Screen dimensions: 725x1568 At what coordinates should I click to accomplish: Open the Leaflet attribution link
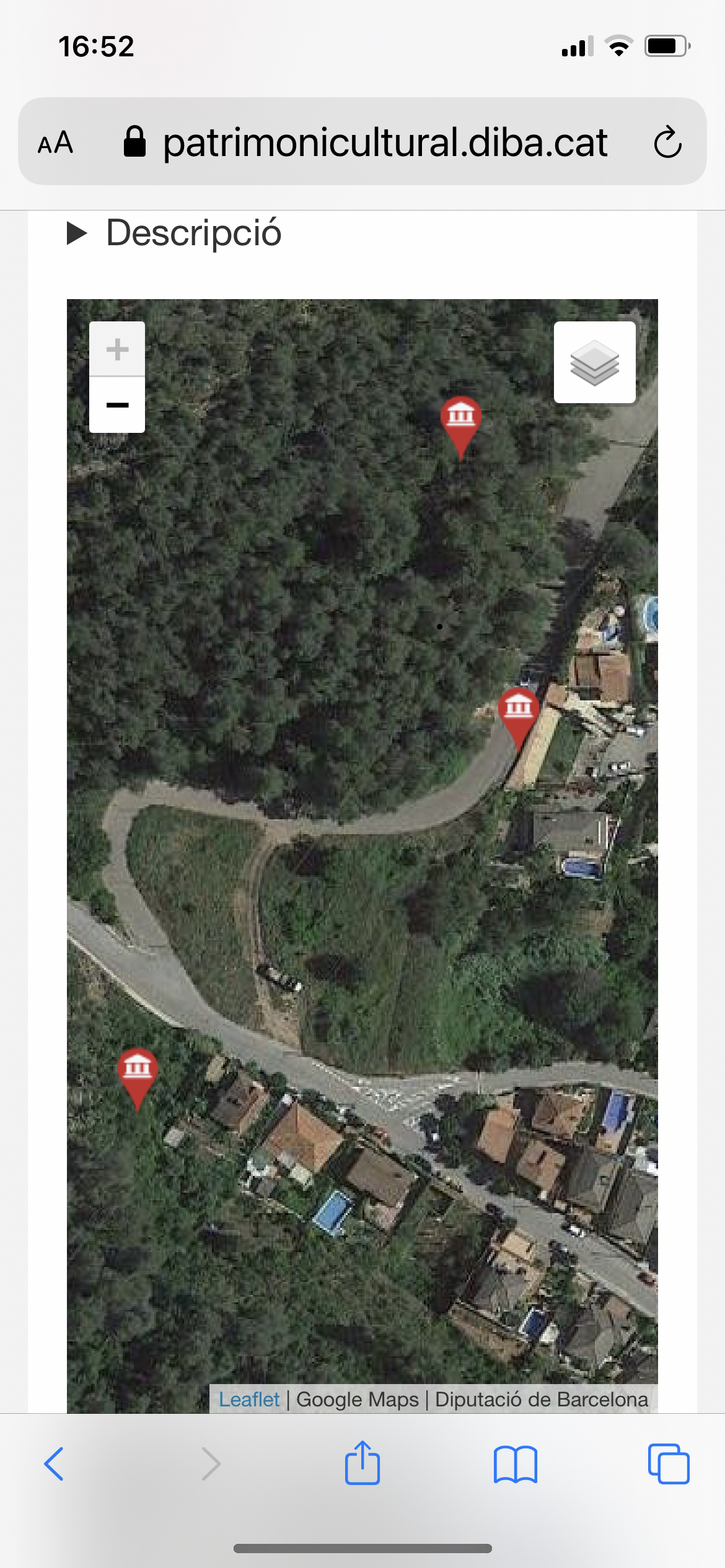(249, 1400)
